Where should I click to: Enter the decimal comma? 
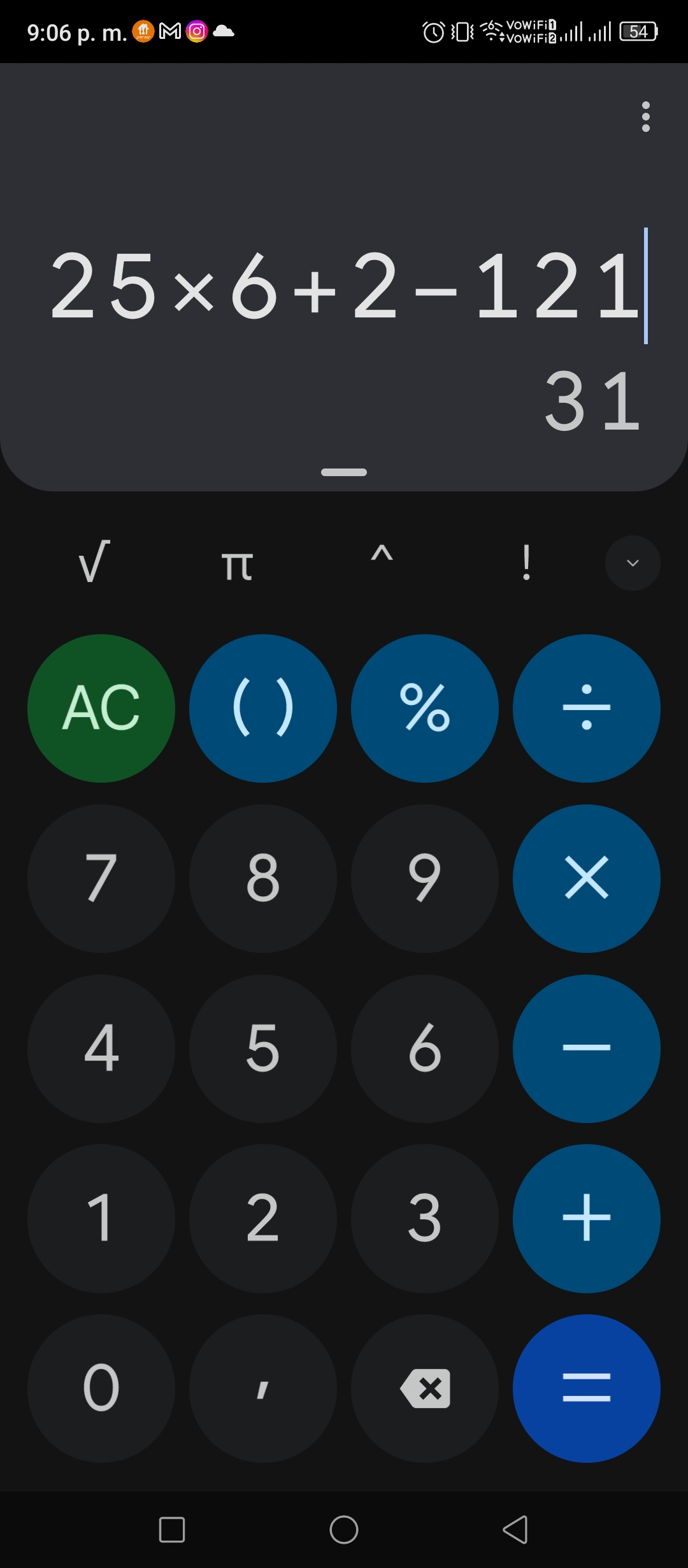point(263,1388)
